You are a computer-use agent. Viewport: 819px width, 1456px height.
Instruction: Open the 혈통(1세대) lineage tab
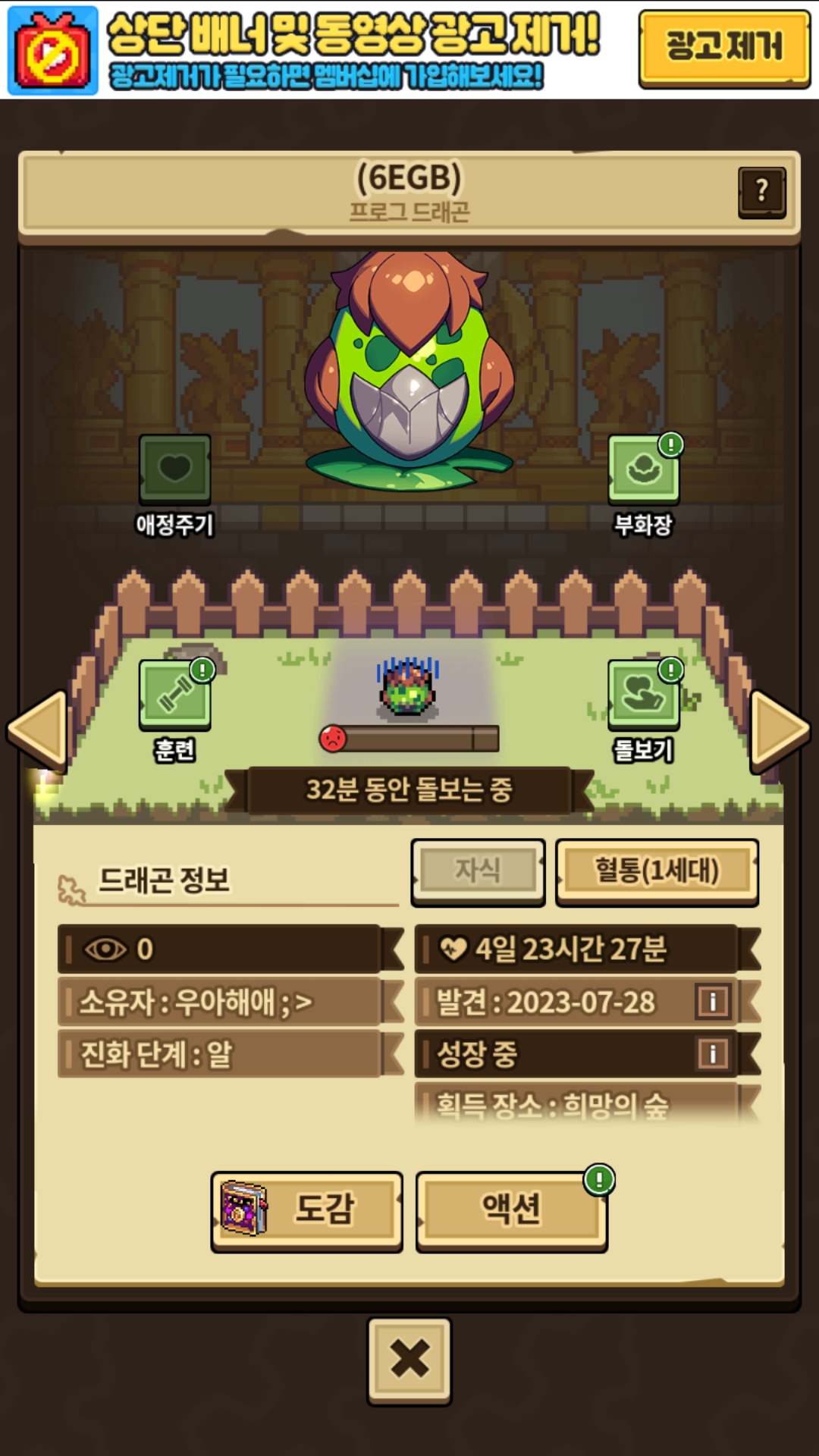[x=657, y=871]
